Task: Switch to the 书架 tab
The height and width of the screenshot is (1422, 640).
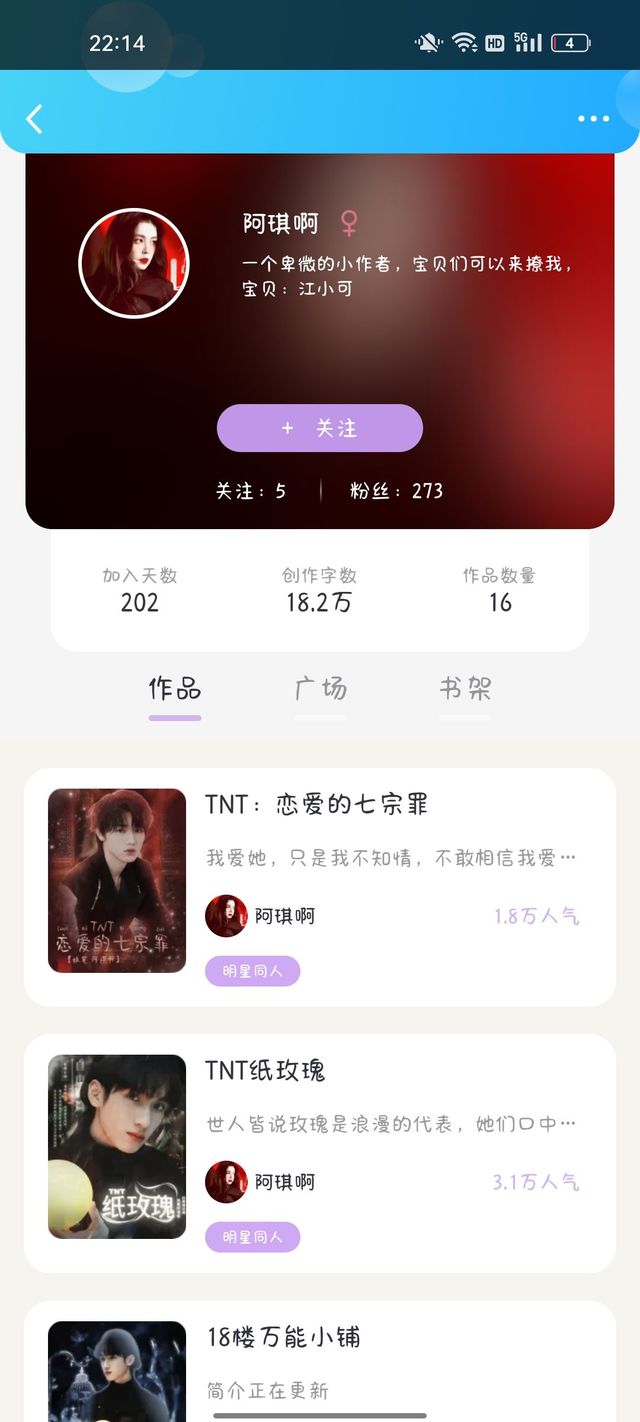Action: 465,689
